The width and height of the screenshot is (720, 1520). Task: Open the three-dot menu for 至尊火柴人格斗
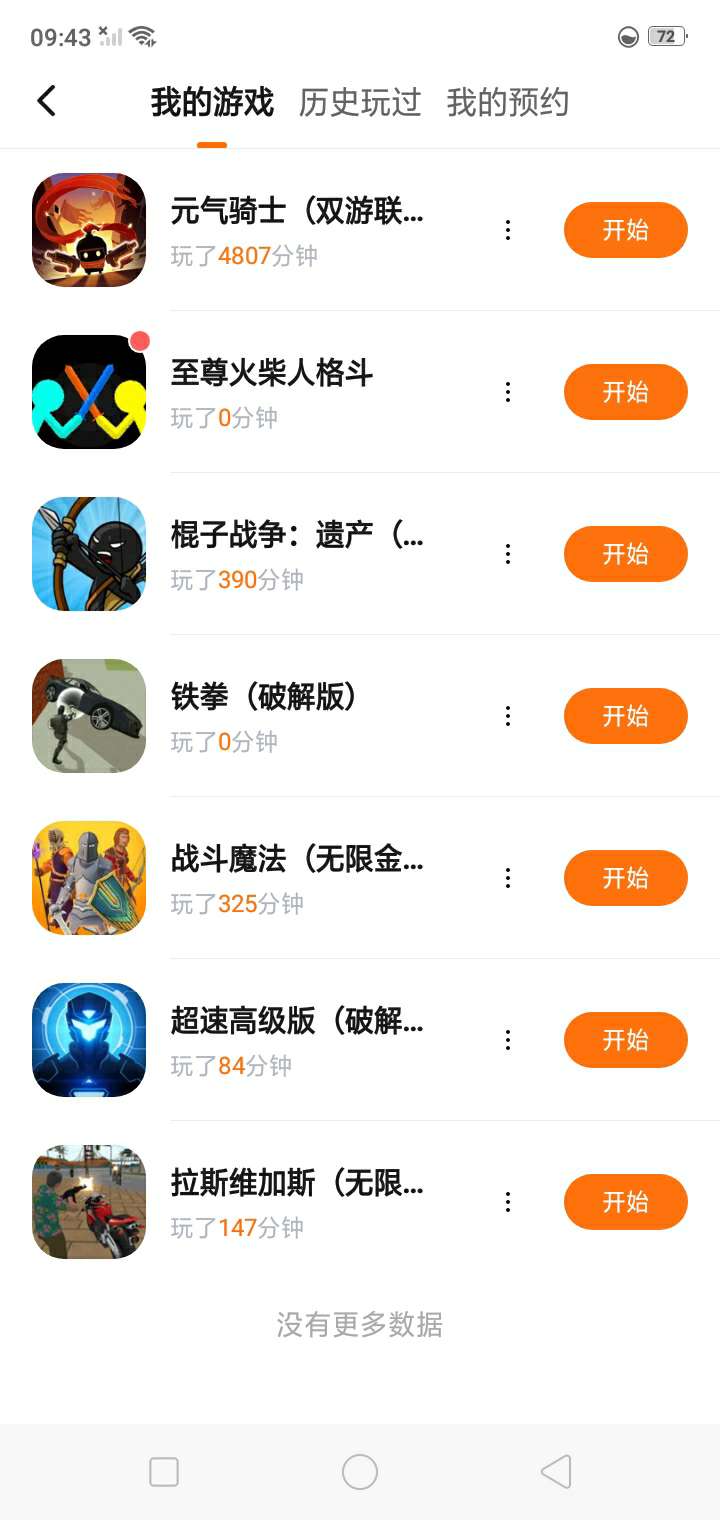point(508,392)
